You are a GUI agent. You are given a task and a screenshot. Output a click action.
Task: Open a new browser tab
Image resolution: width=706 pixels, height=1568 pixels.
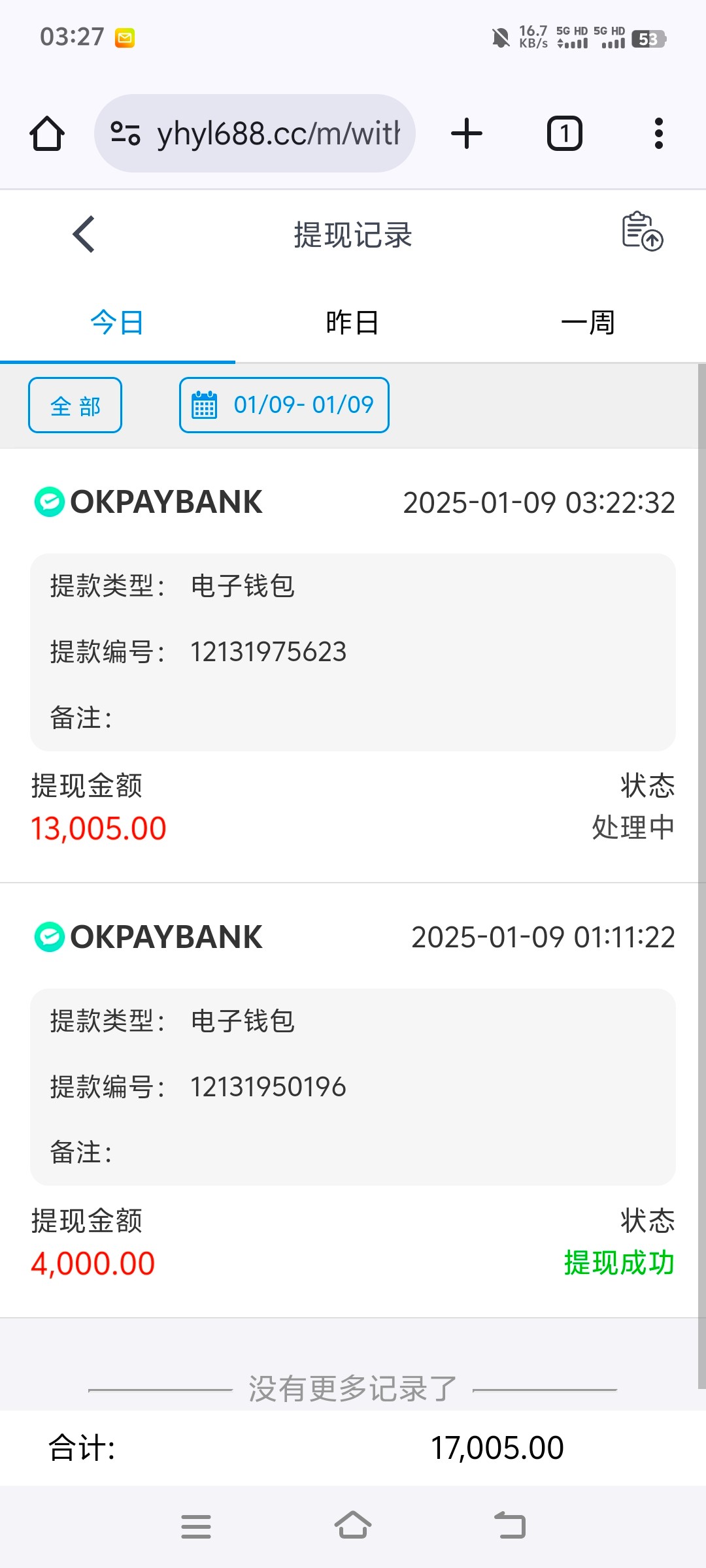coord(467,134)
